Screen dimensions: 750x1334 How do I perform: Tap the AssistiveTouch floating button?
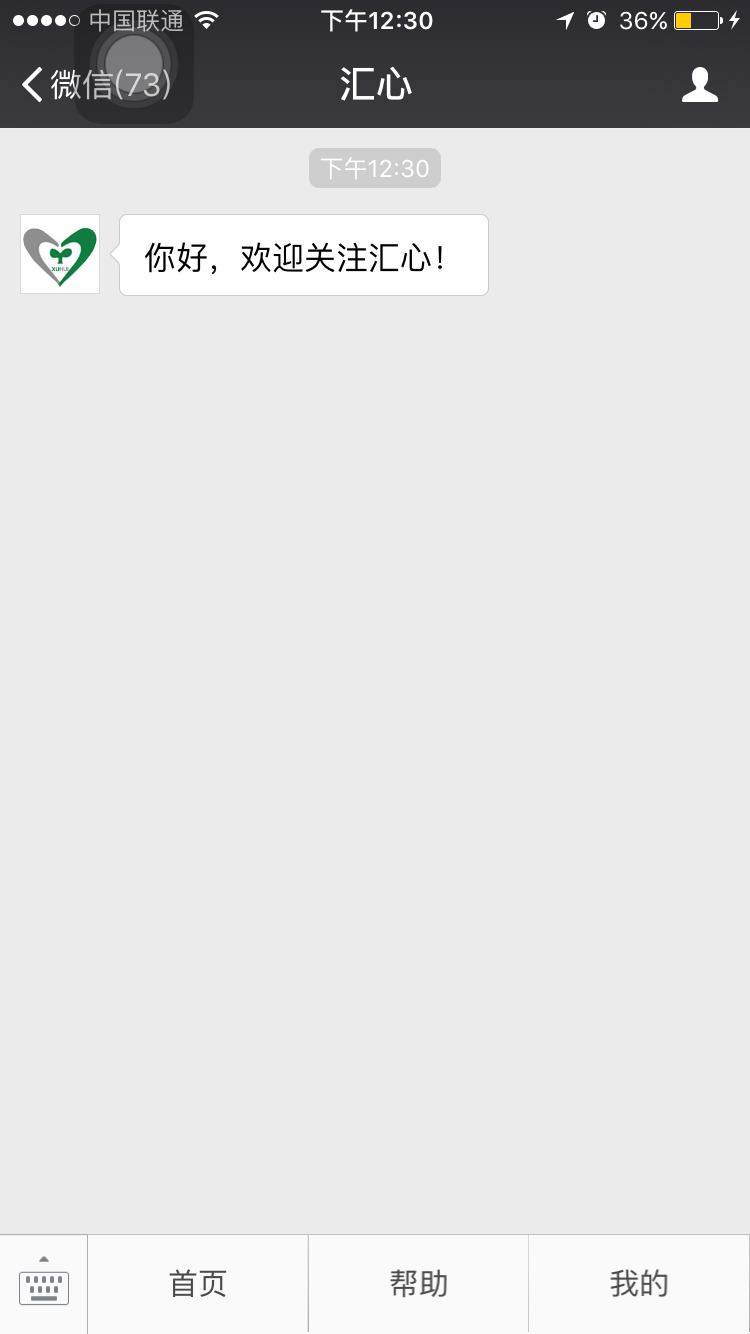coord(134,64)
